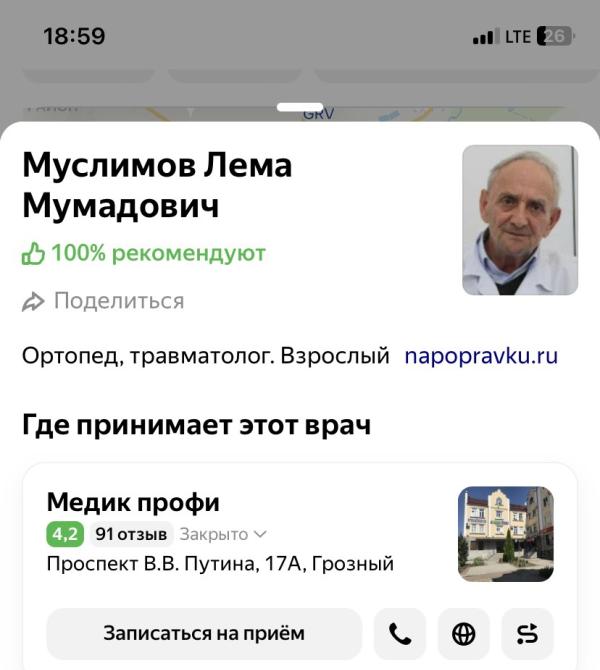Image resolution: width=600 pixels, height=670 pixels.
Task: Expand the Закрыто opening hours
Action: (x=230, y=534)
